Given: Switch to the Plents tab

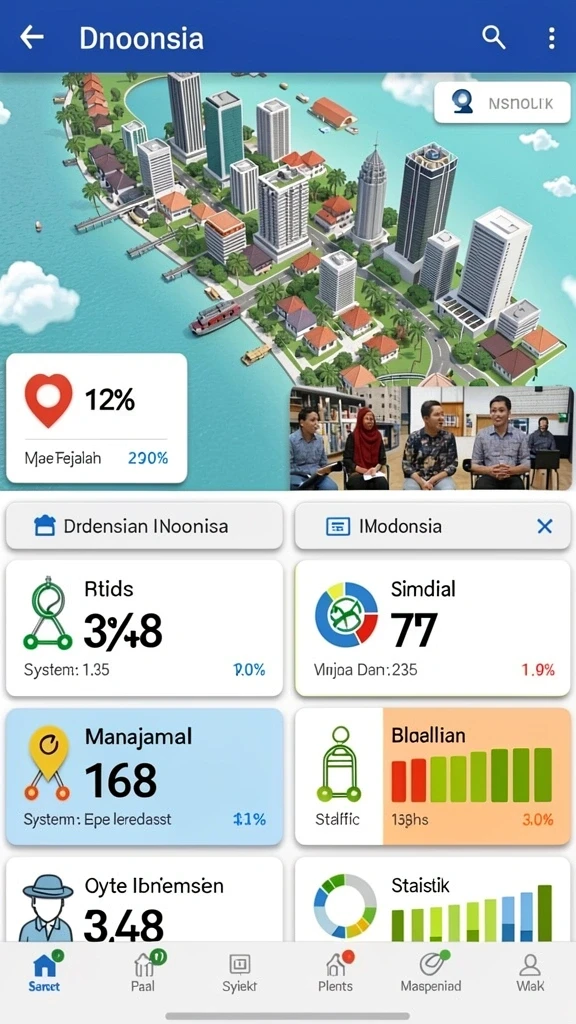Looking at the screenshot, I should point(336,972).
